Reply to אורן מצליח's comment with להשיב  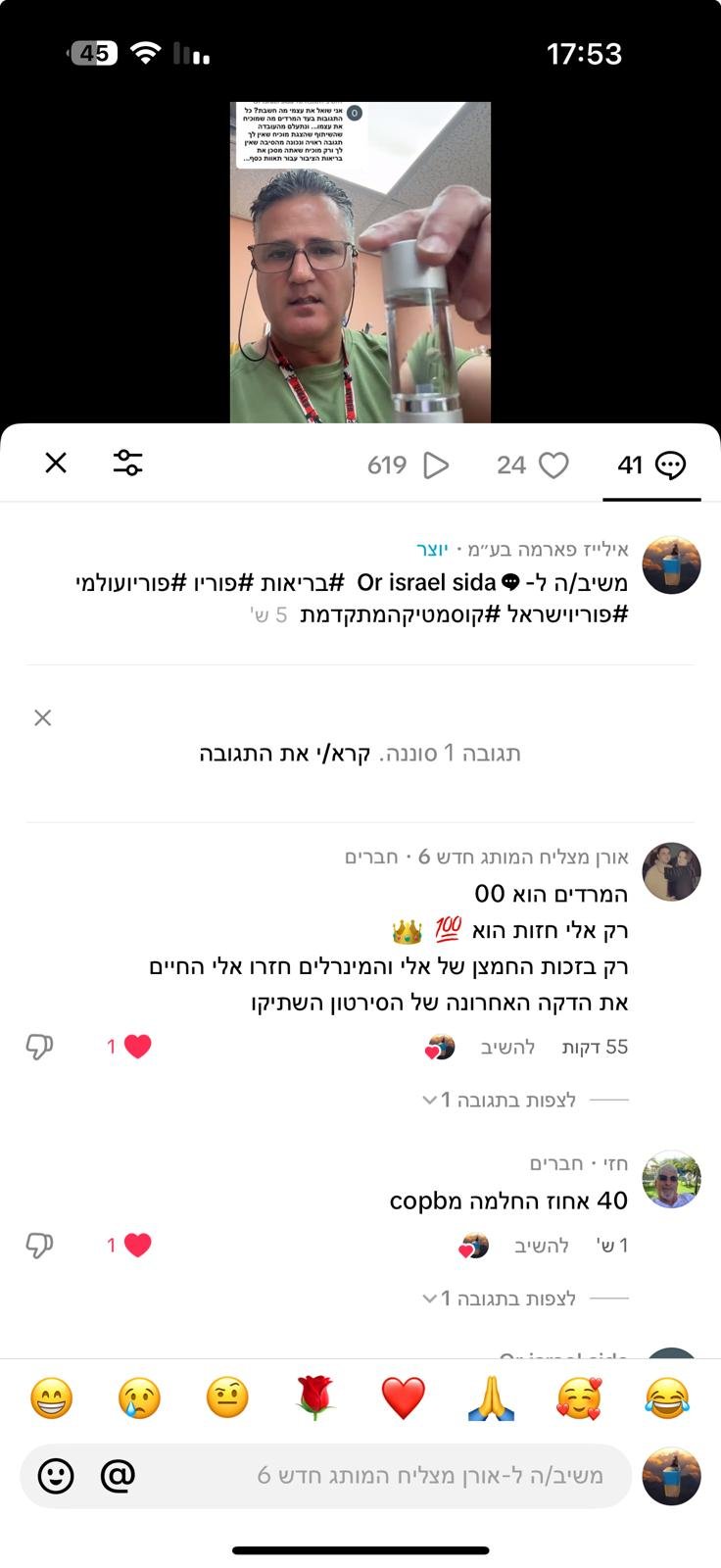point(507,1048)
